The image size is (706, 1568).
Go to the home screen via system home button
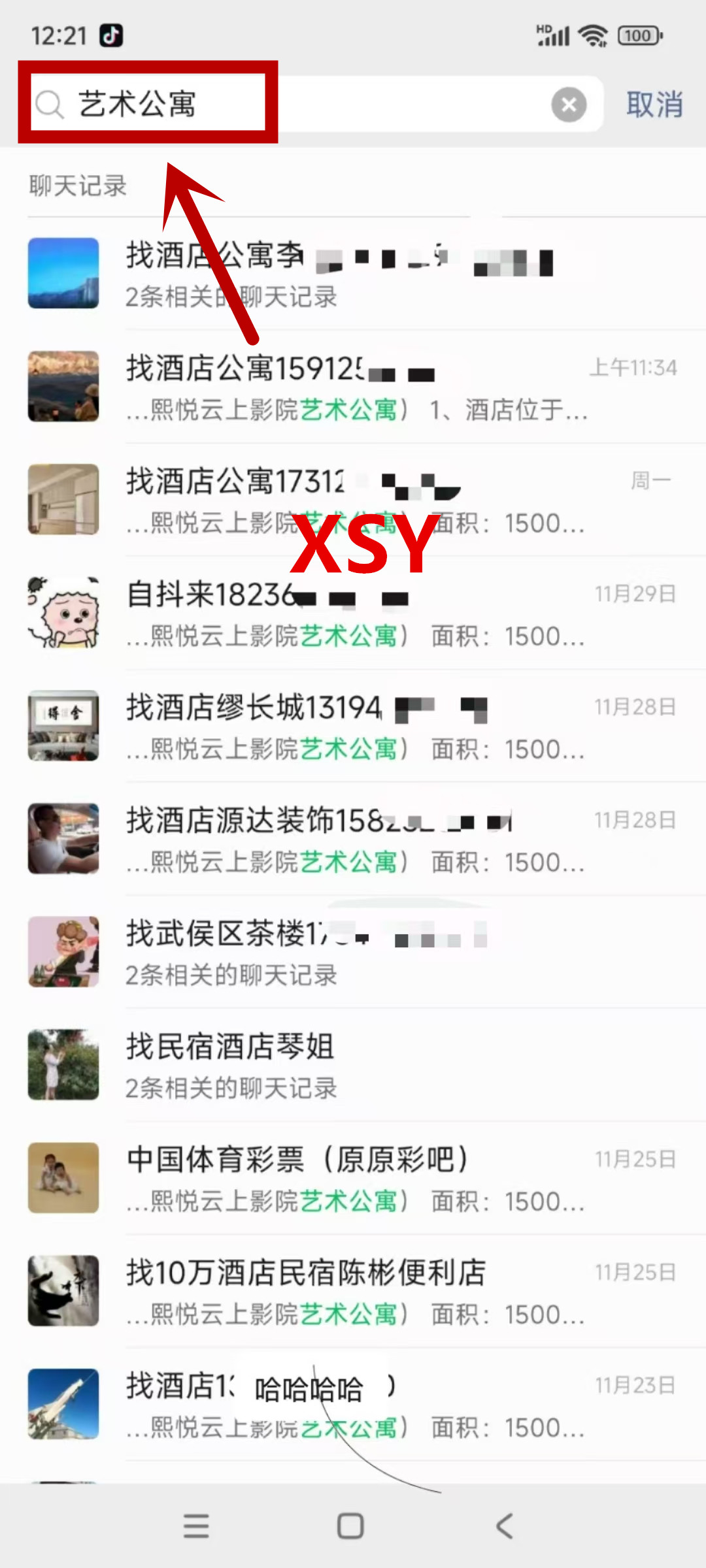point(350,1526)
